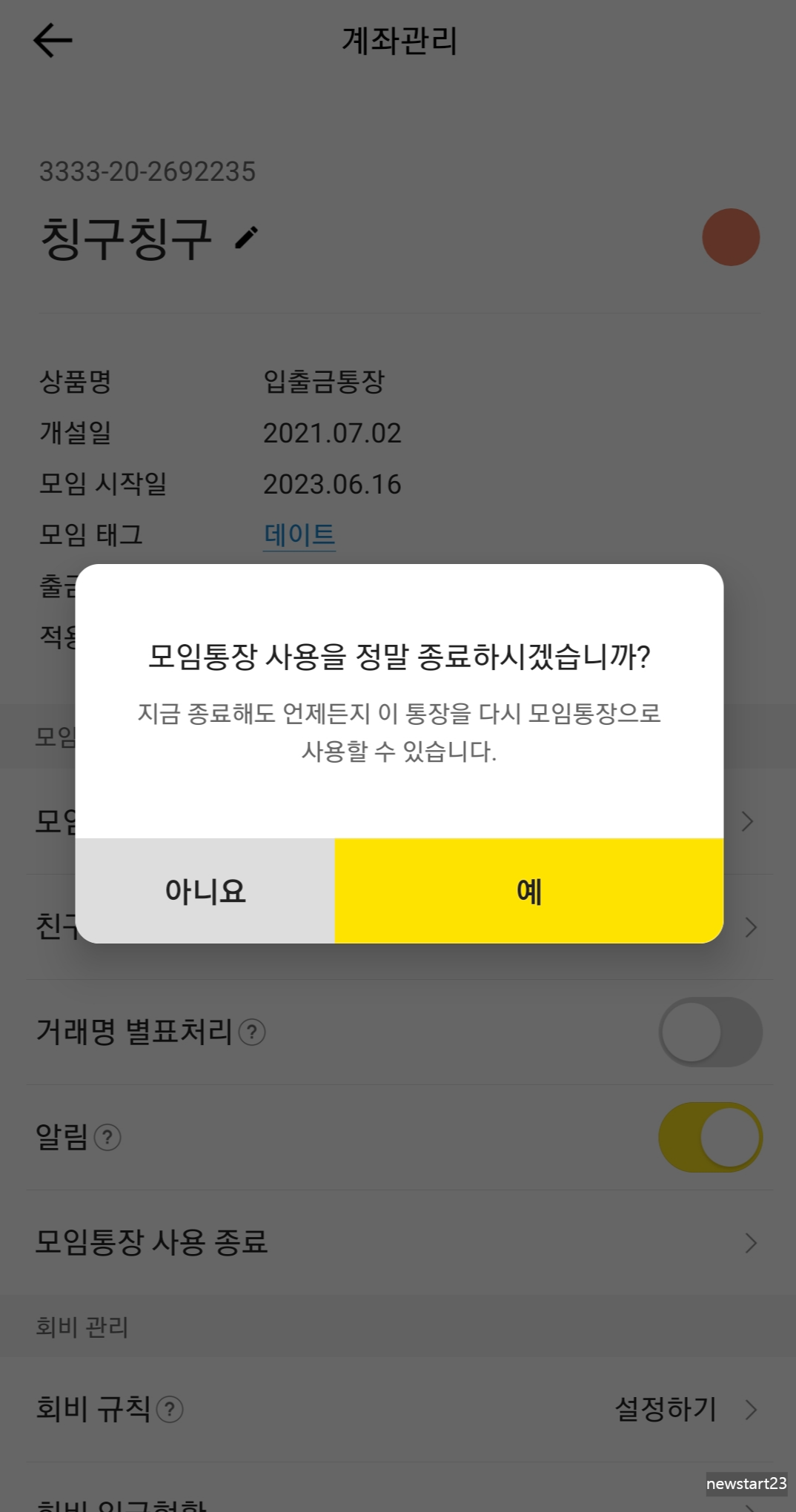Open 설정하기 next to 회비 규칙
This screenshot has width=796, height=1512.
(x=666, y=1409)
